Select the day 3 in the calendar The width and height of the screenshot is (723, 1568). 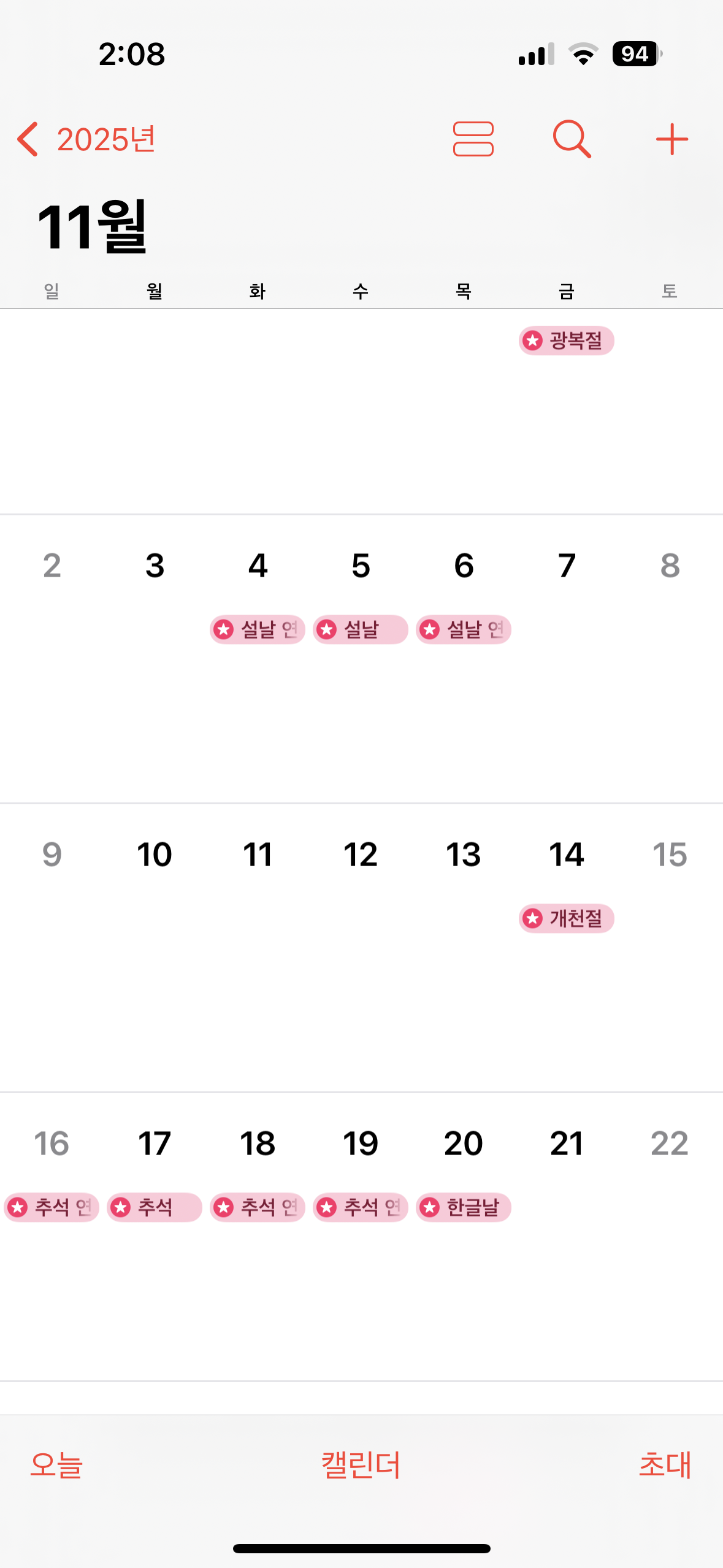click(155, 565)
